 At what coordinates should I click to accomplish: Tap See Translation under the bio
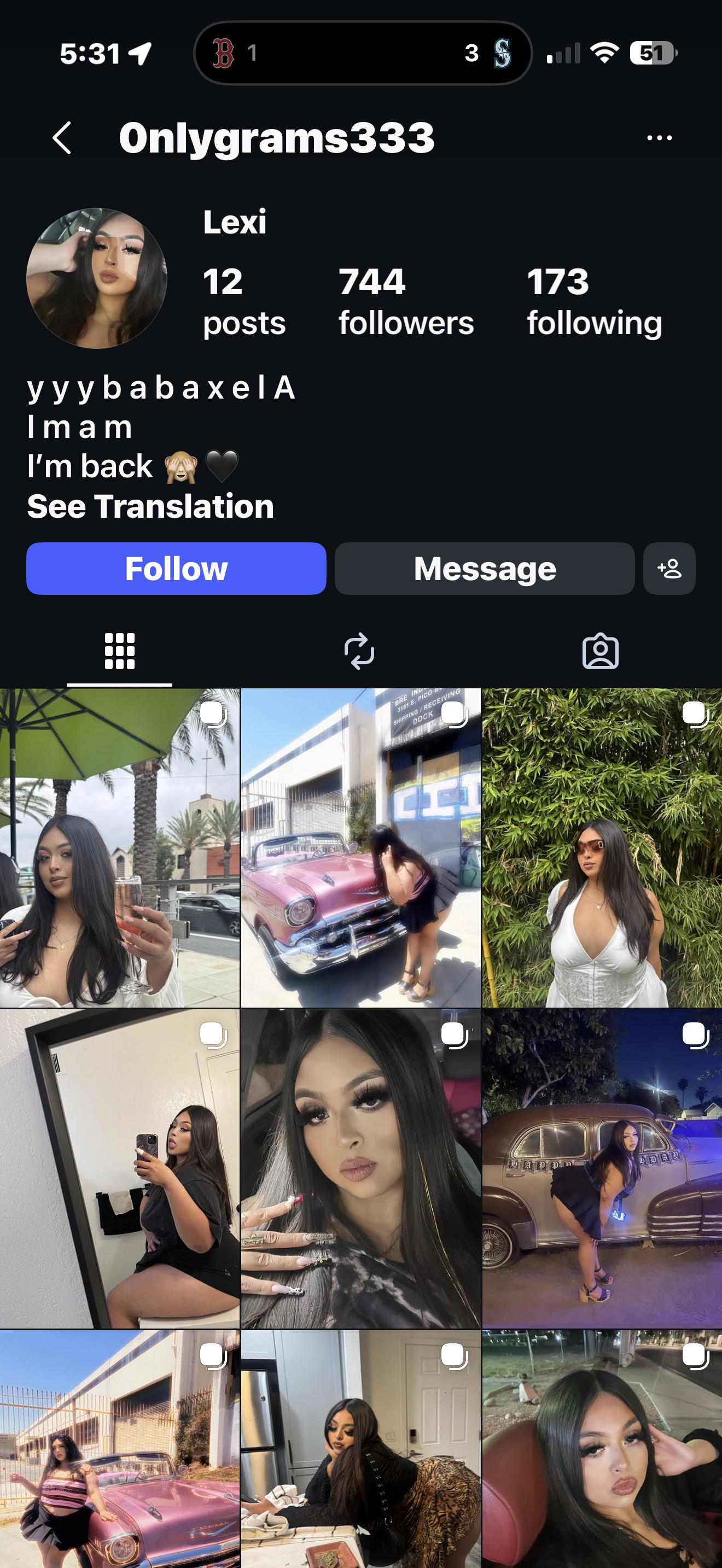150,506
